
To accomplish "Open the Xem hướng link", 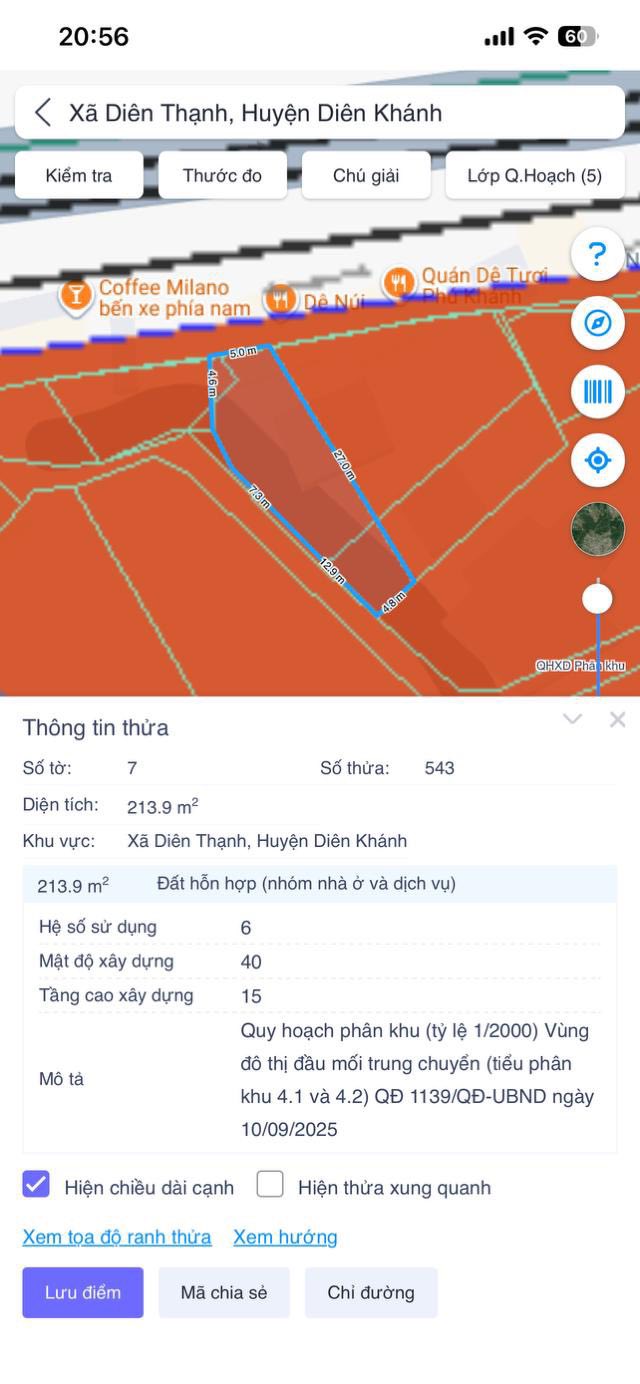I will [285, 1237].
